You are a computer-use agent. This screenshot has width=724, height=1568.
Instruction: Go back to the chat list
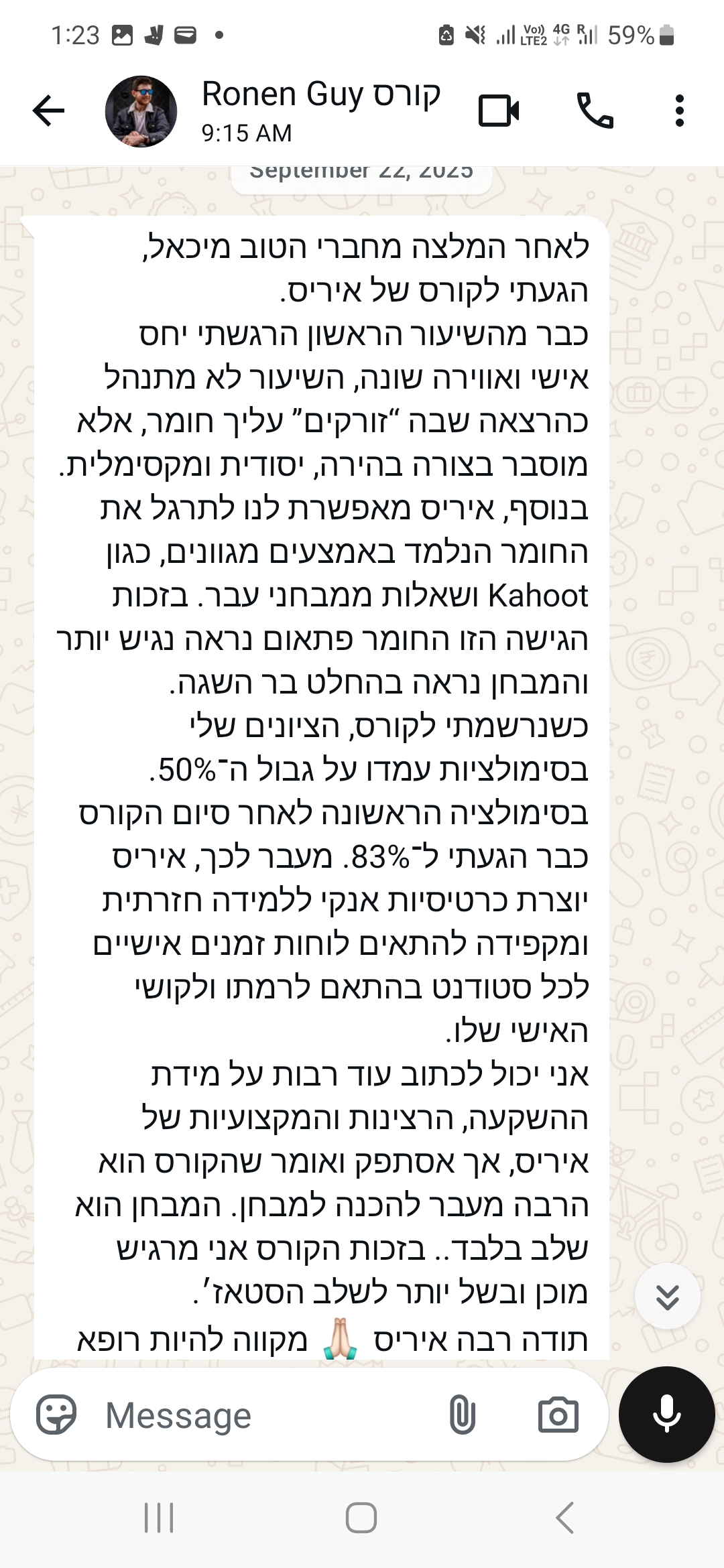point(48,111)
